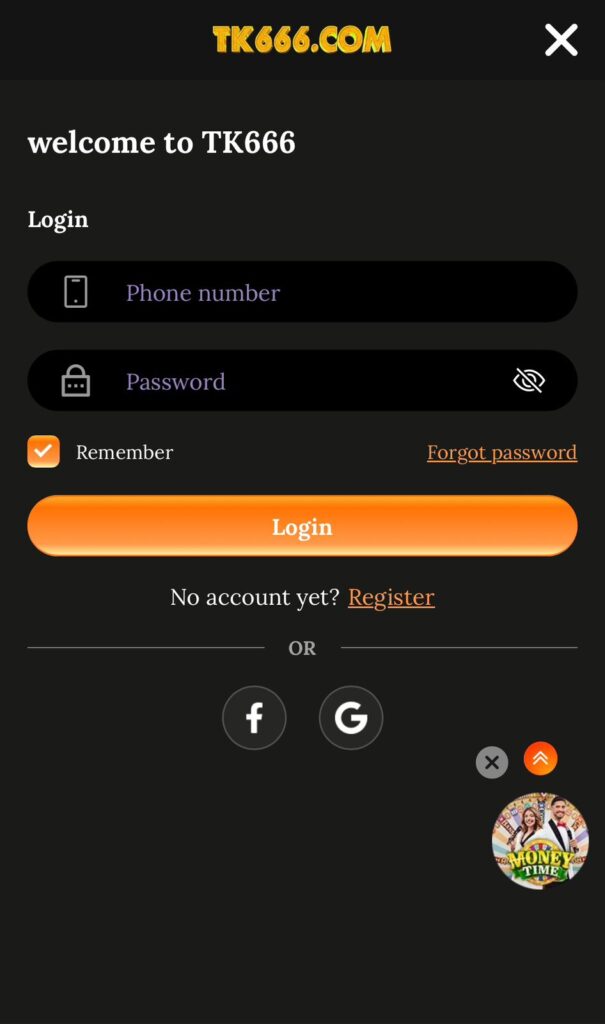Screen dimensions: 605x1024
Task: Open the Forgot password link
Action: point(501,453)
